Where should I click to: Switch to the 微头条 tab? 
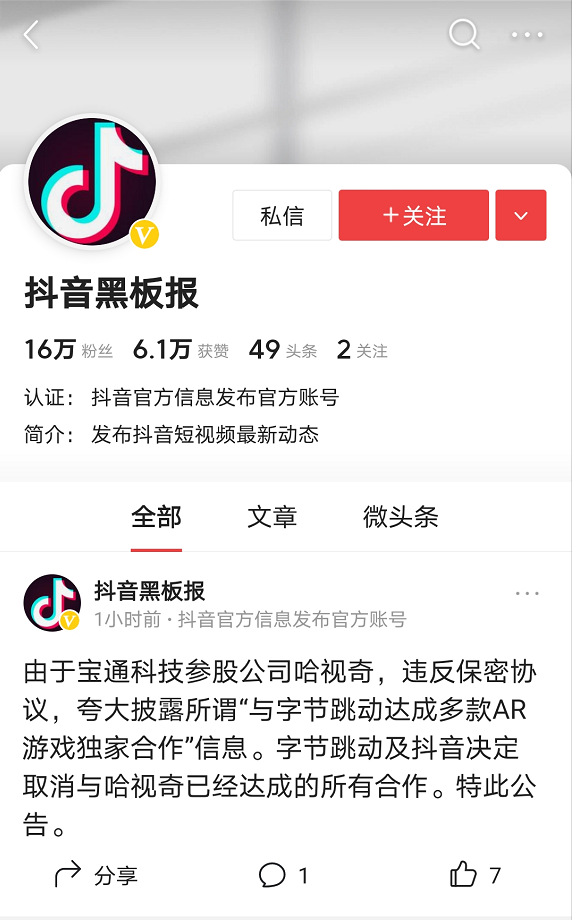(x=401, y=517)
